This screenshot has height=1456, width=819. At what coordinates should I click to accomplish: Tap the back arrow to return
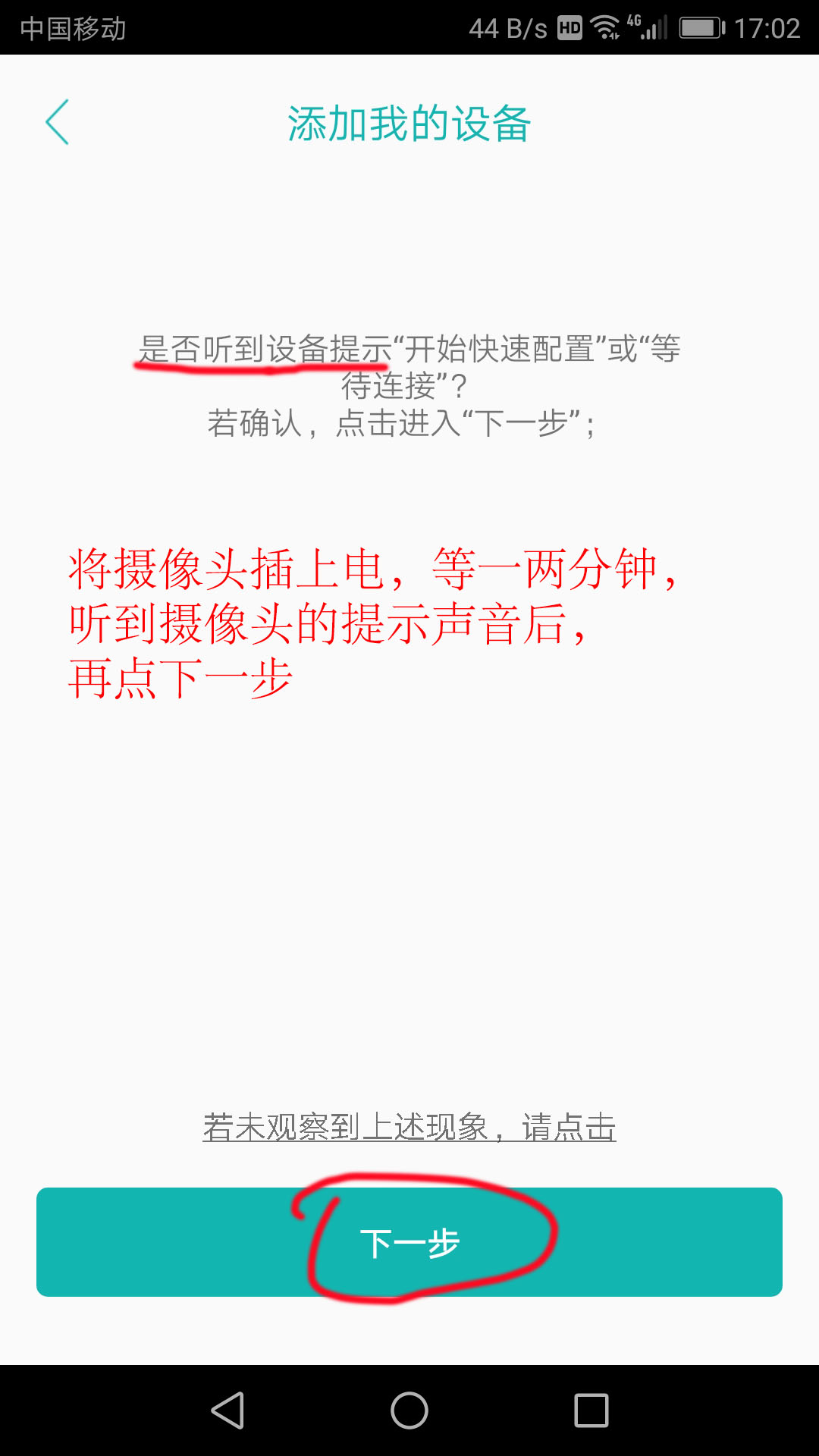(x=59, y=121)
